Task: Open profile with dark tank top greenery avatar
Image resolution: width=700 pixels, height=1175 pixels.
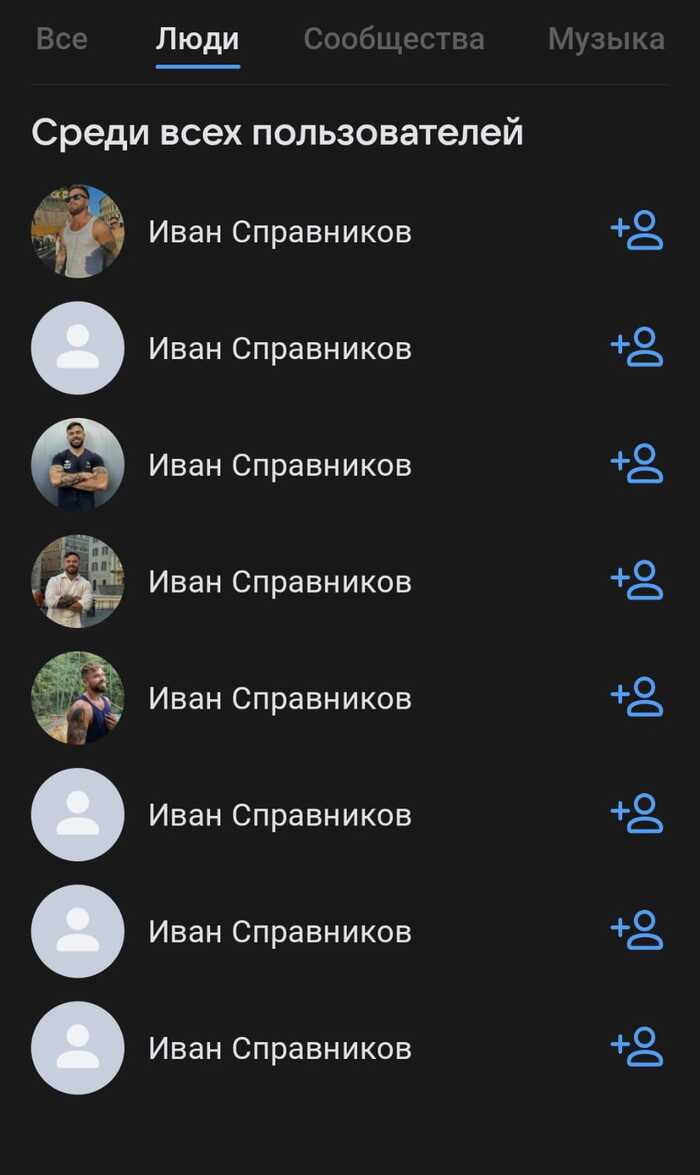Action: pos(279,698)
